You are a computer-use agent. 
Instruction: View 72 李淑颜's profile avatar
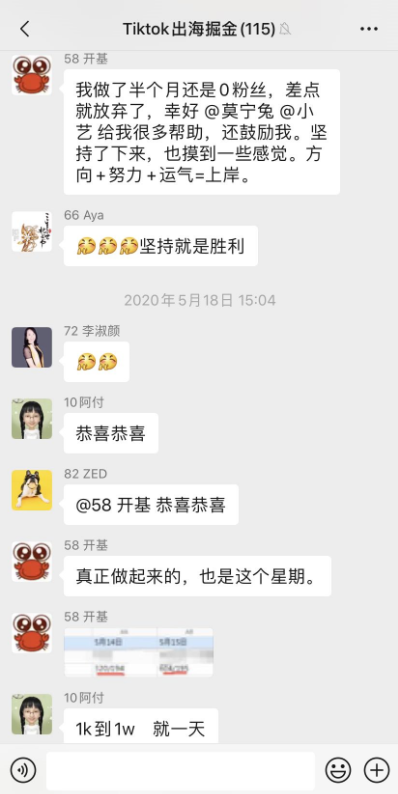point(32,347)
